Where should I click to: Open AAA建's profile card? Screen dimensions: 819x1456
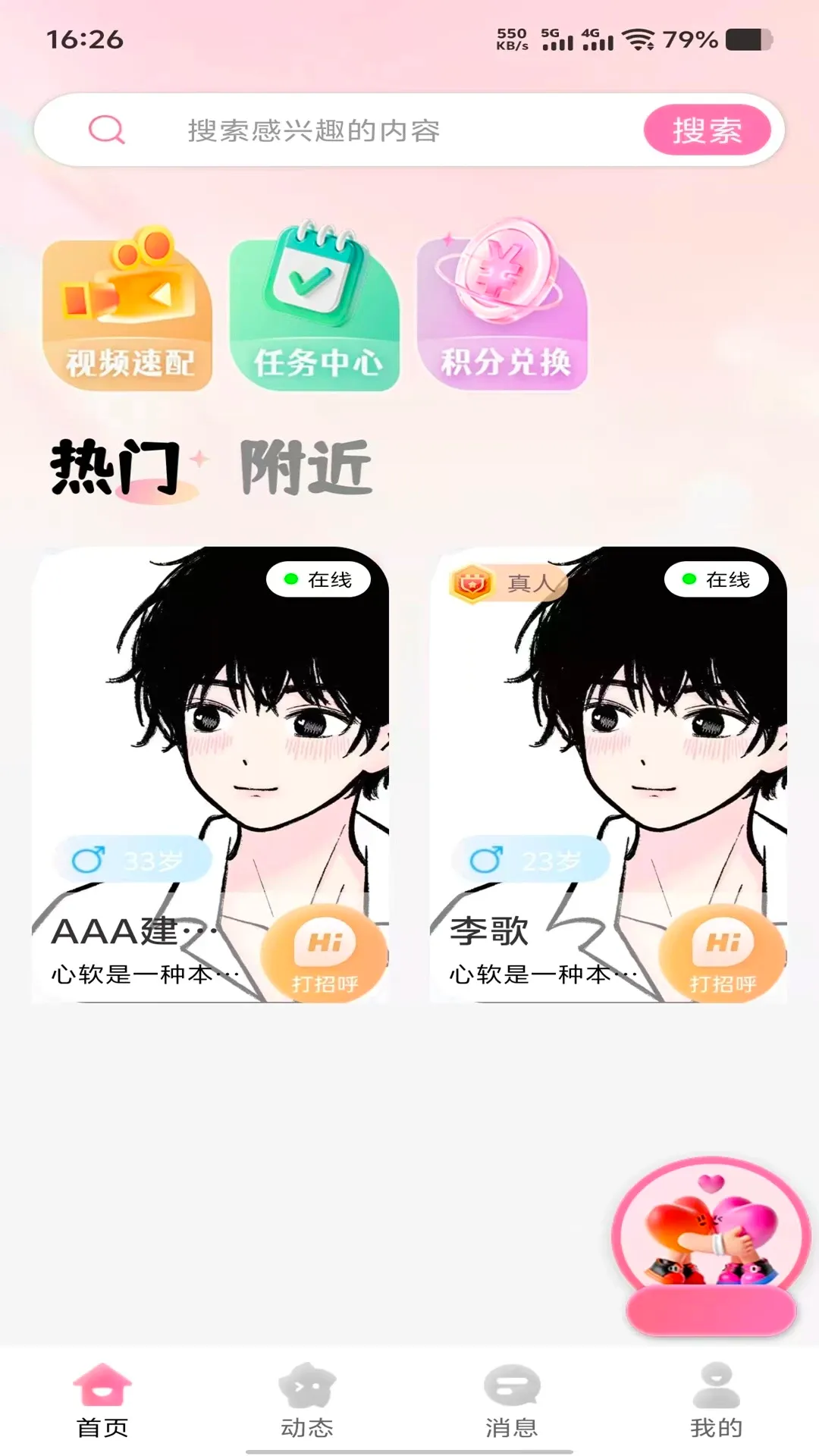pyautogui.click(x=210, y=774)
